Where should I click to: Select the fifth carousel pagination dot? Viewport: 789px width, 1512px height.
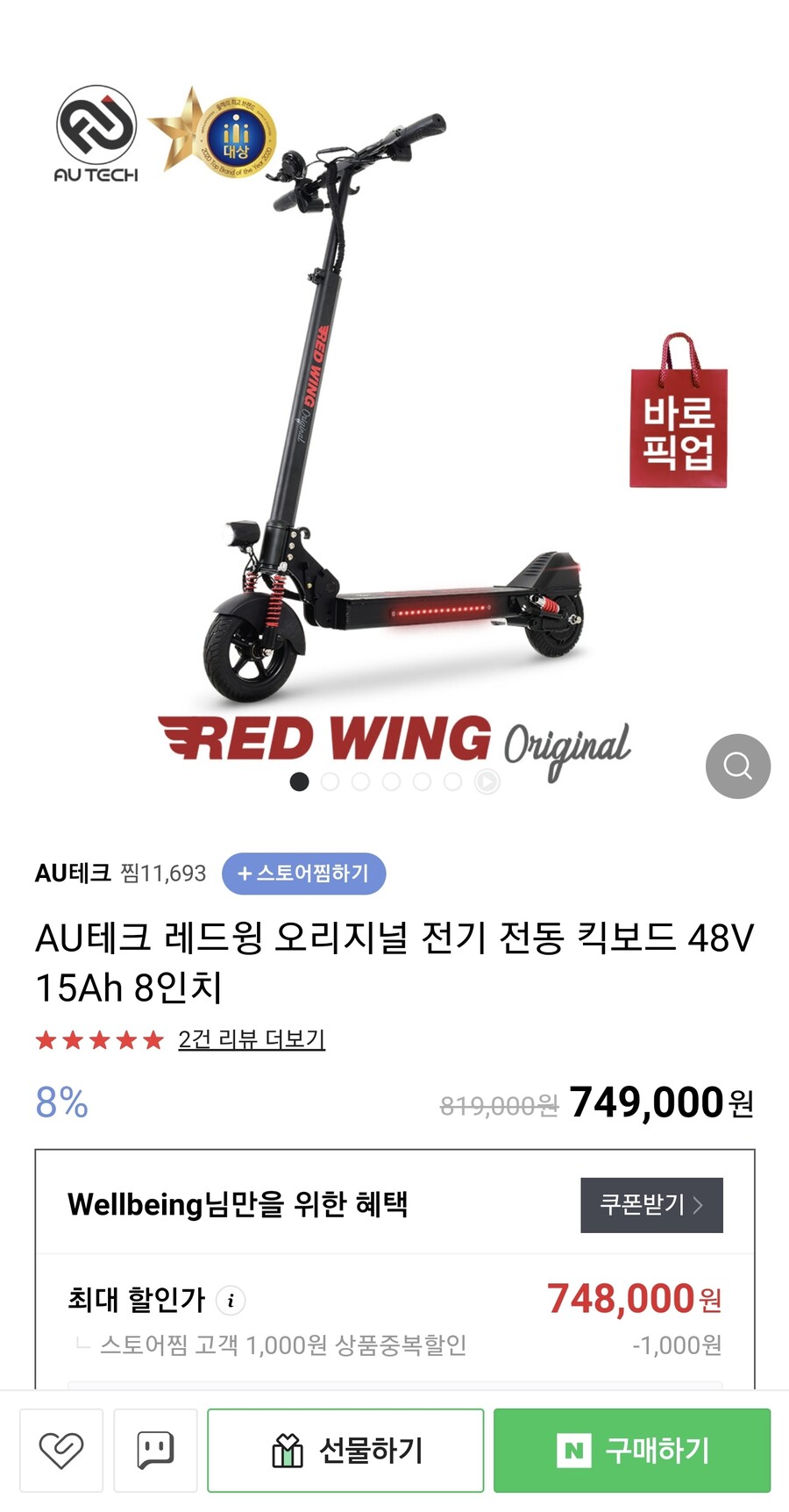[x=423, y=781]
